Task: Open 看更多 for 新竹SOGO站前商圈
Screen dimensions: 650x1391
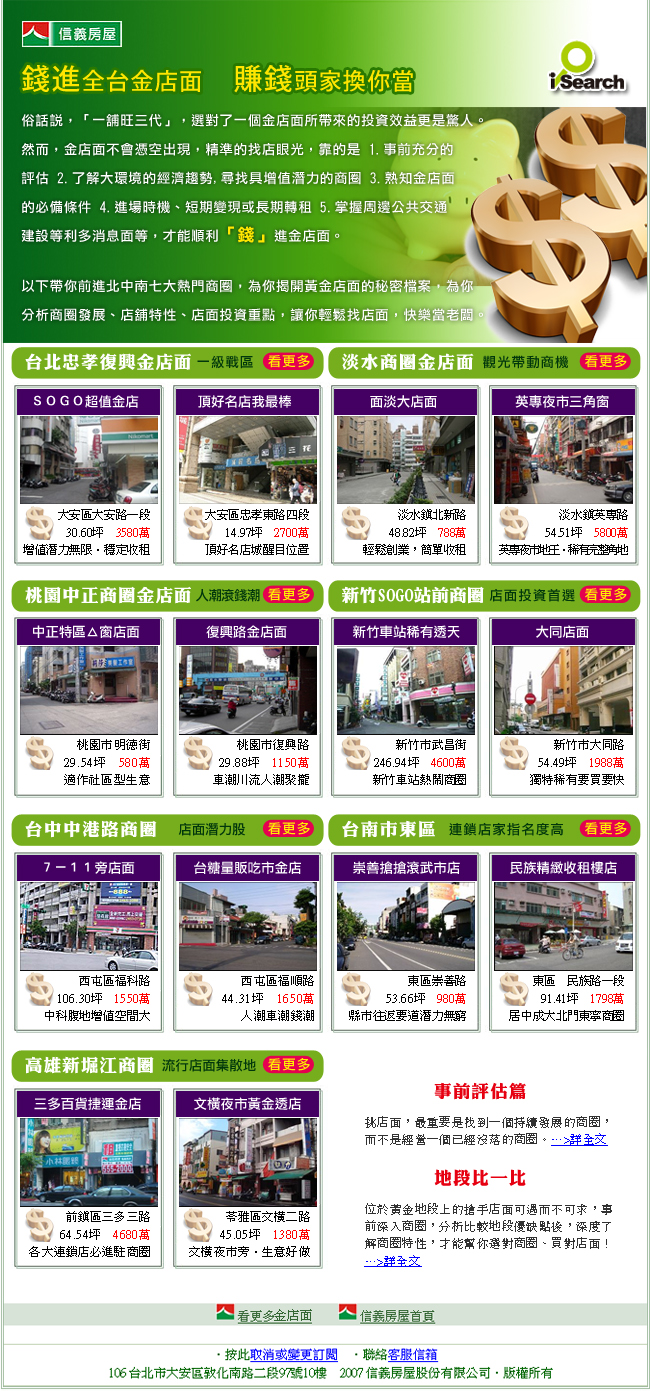Action: coord(605,594)
